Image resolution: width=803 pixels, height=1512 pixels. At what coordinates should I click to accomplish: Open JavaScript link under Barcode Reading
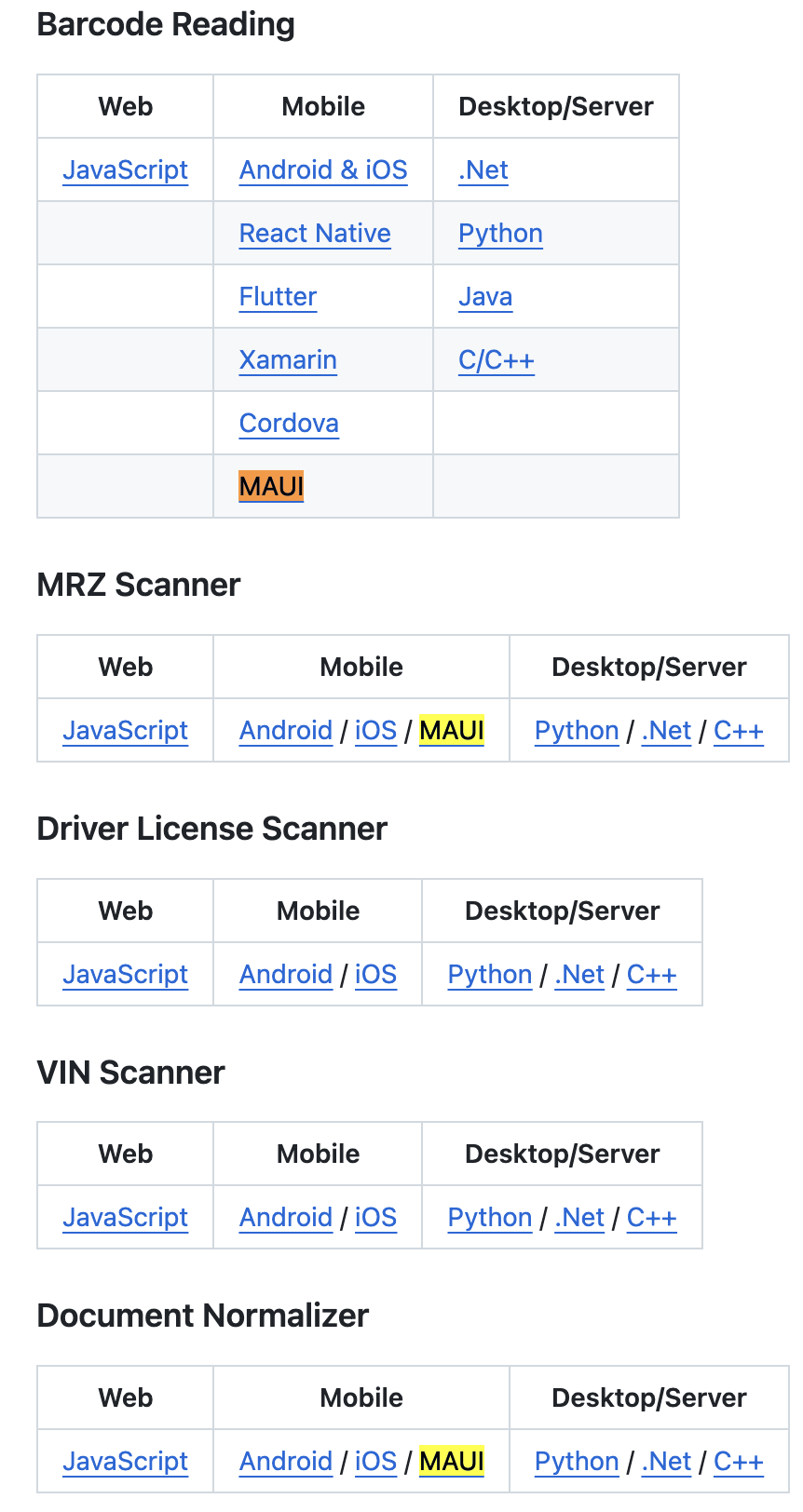tap(125, 170)
